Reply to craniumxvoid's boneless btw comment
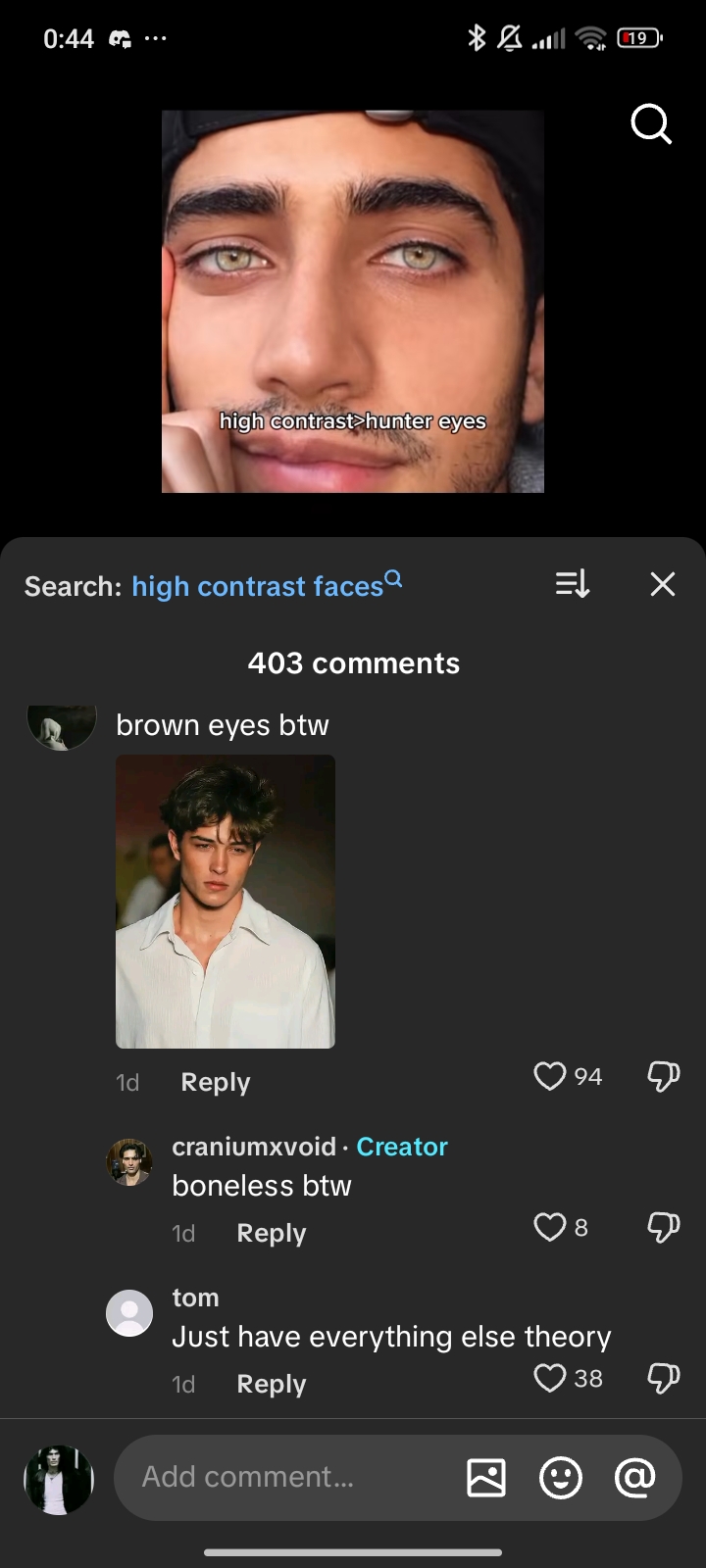The width and height of the screenshot is (706, 1568). click(272, 1233)
